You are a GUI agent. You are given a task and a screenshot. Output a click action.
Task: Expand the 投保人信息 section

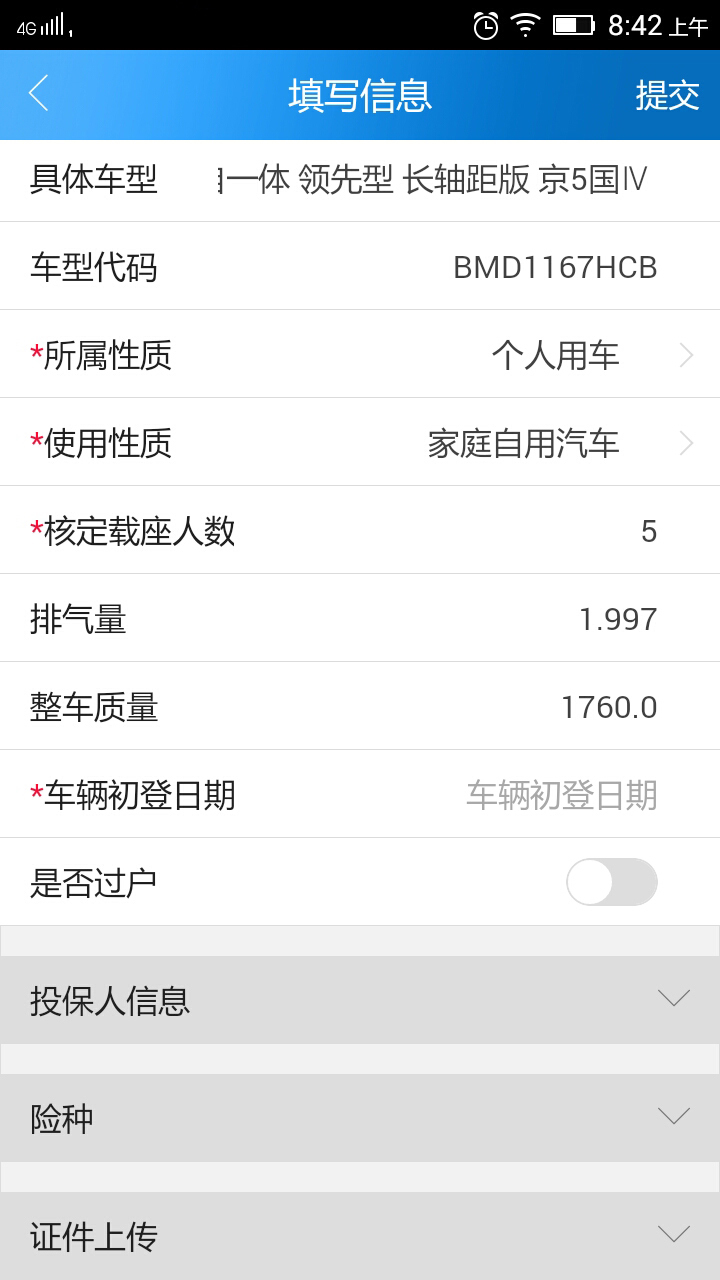pyautogui.click(x=360, y=1000)
